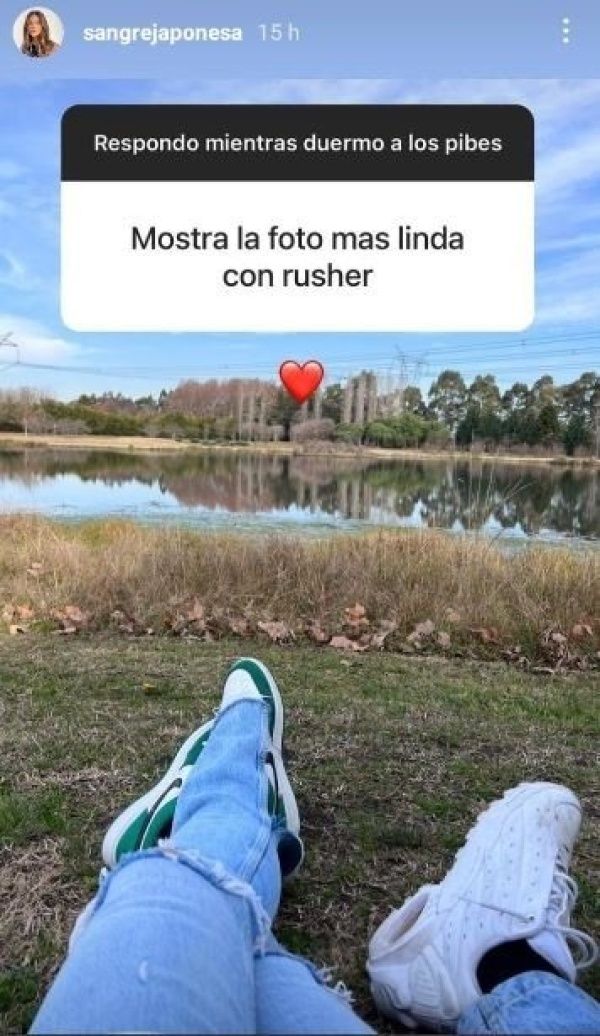Open sangrejaponesa's profile picture

(x=38, y=32)
